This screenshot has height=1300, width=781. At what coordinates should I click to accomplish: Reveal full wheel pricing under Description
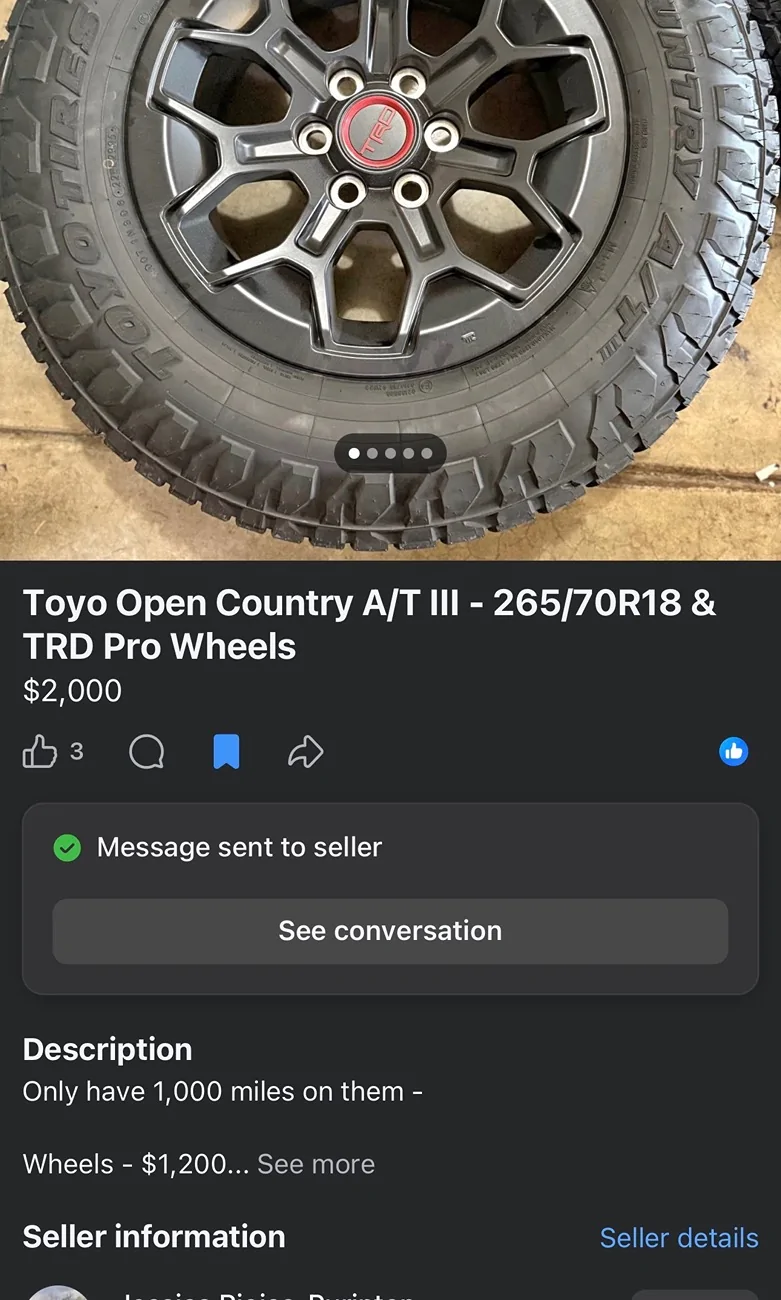pos(315,1164)
